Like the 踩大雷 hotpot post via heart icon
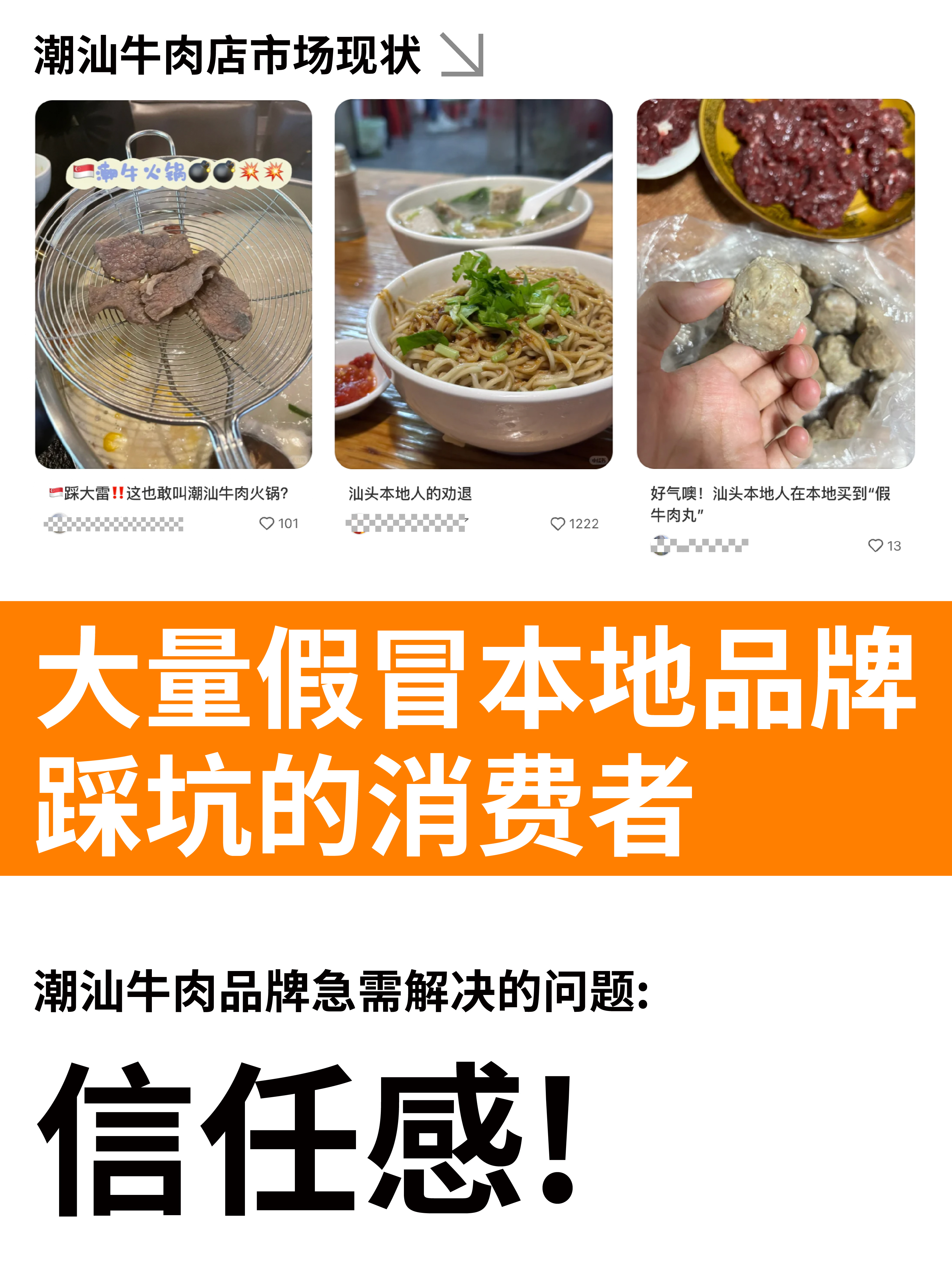The height and width of the screenshot is (1270, 952). 267,523
